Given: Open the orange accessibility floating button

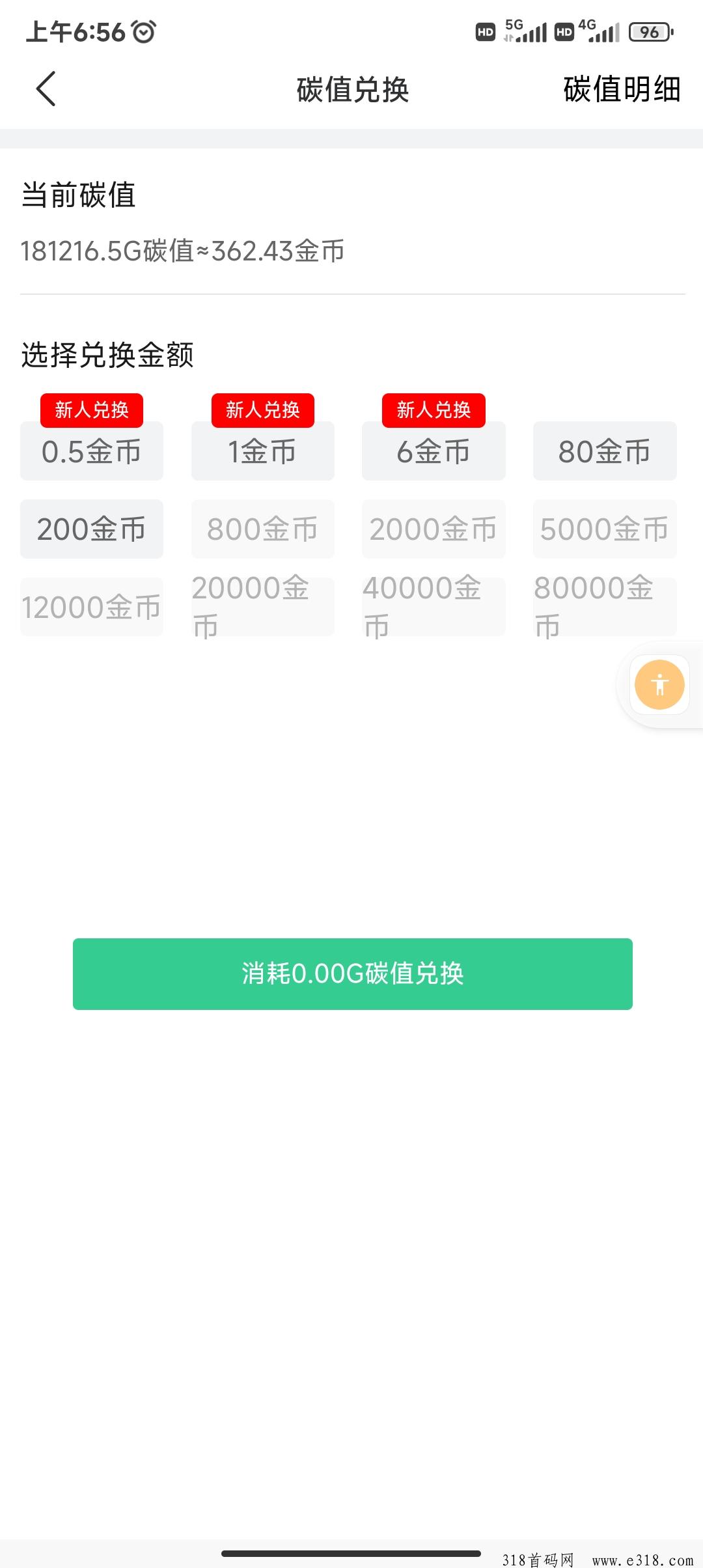Looking at the screenshot, I should [659, 684].
